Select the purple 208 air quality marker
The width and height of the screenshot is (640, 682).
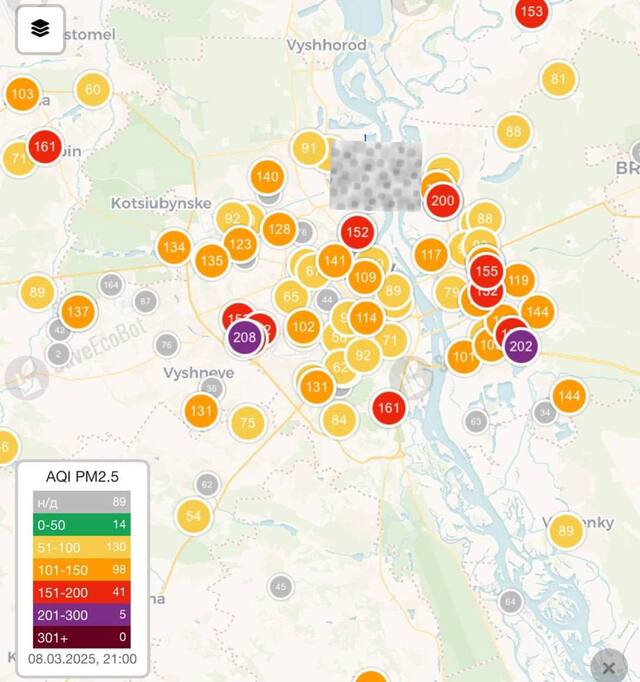click(x=244, y=337)
